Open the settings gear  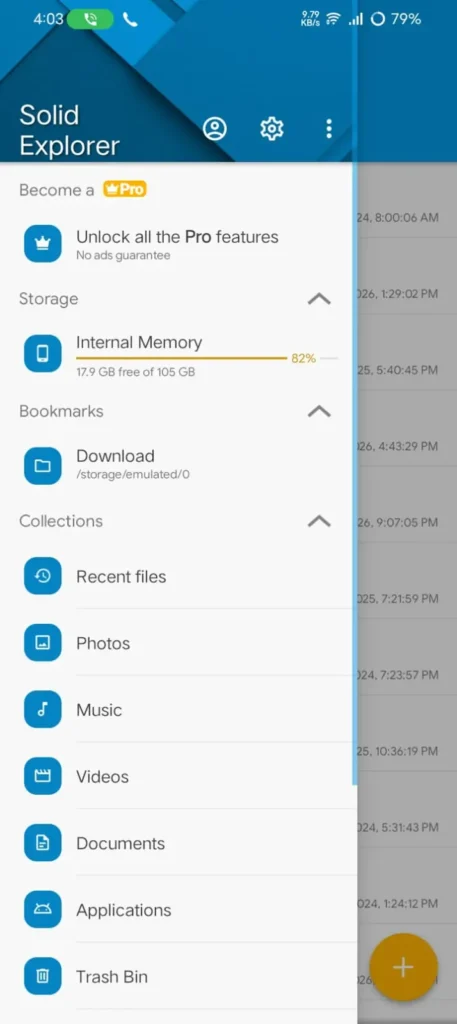[x=272, y=128]
